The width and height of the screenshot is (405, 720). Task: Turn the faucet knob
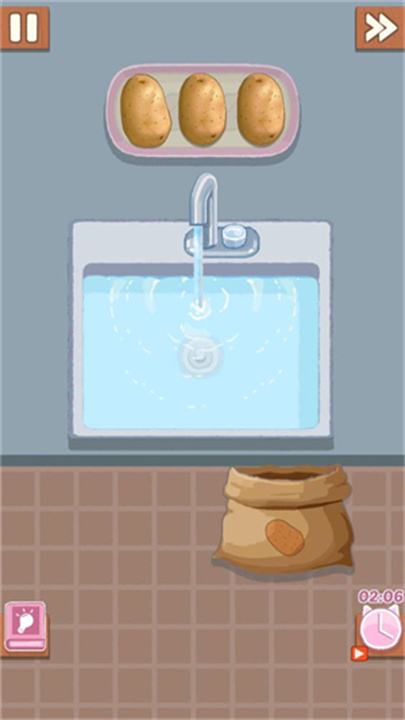point(234,235)
